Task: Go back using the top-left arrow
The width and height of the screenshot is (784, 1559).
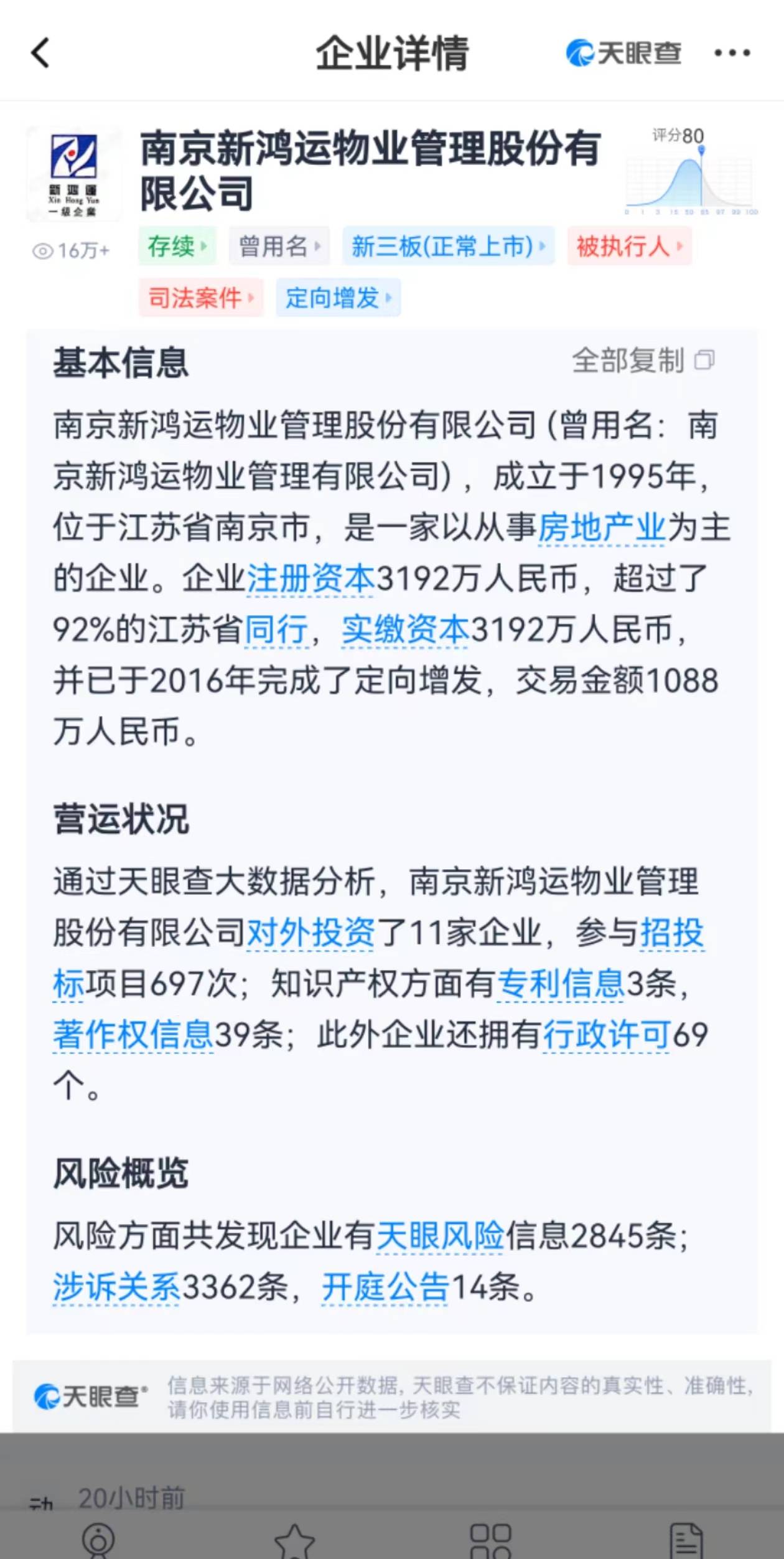Action: coord(40,53)
